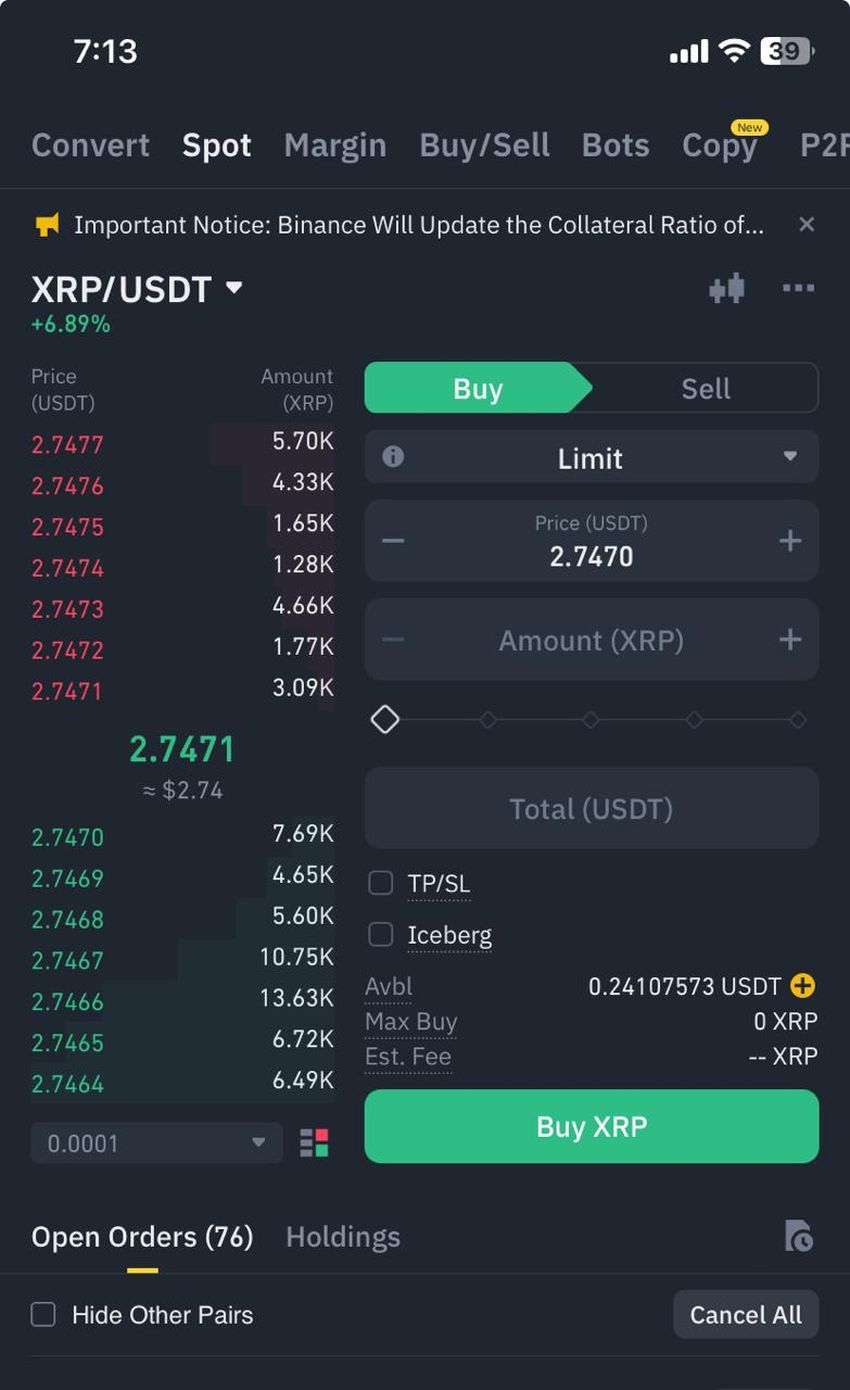The width and height of the screenshot is (850, 1390).
Task: Tick the Iceberg checkbox
Action: [381, 935]
